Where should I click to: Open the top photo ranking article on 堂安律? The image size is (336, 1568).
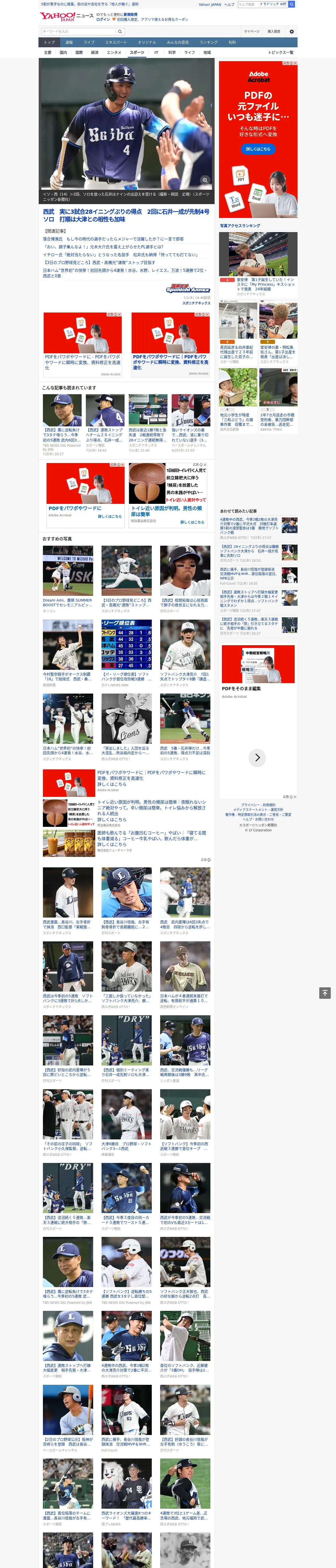258,264
